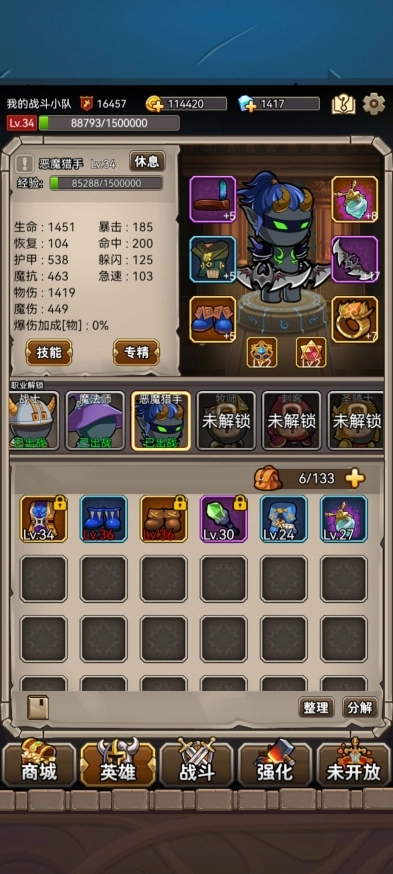Add gold coins with the plus icon
The width and height of the screenshot is (393, 874).
click(x=154, y=104)
